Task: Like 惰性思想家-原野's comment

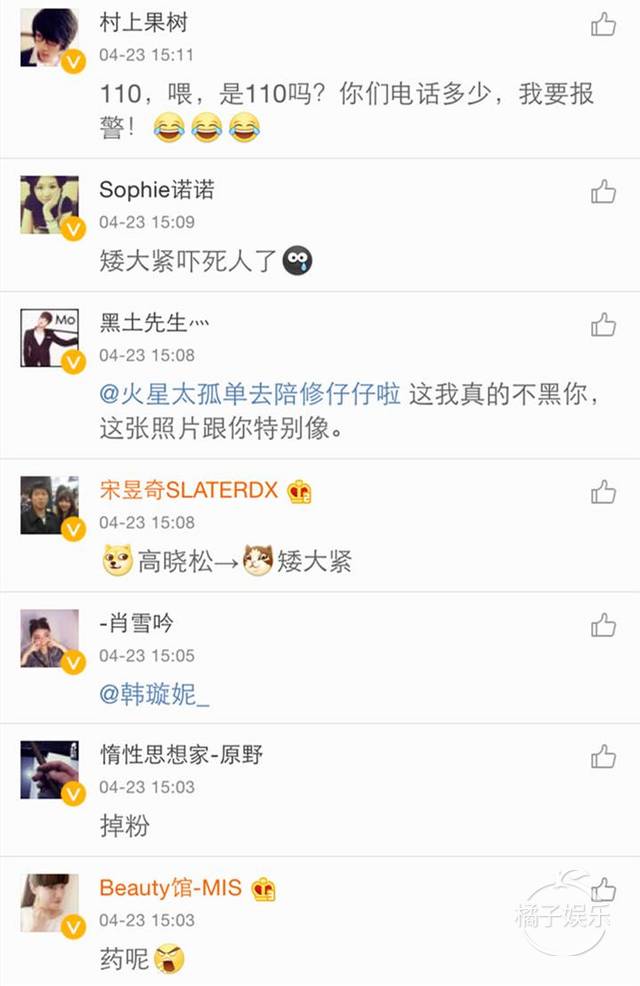Action: pos(603,757)
